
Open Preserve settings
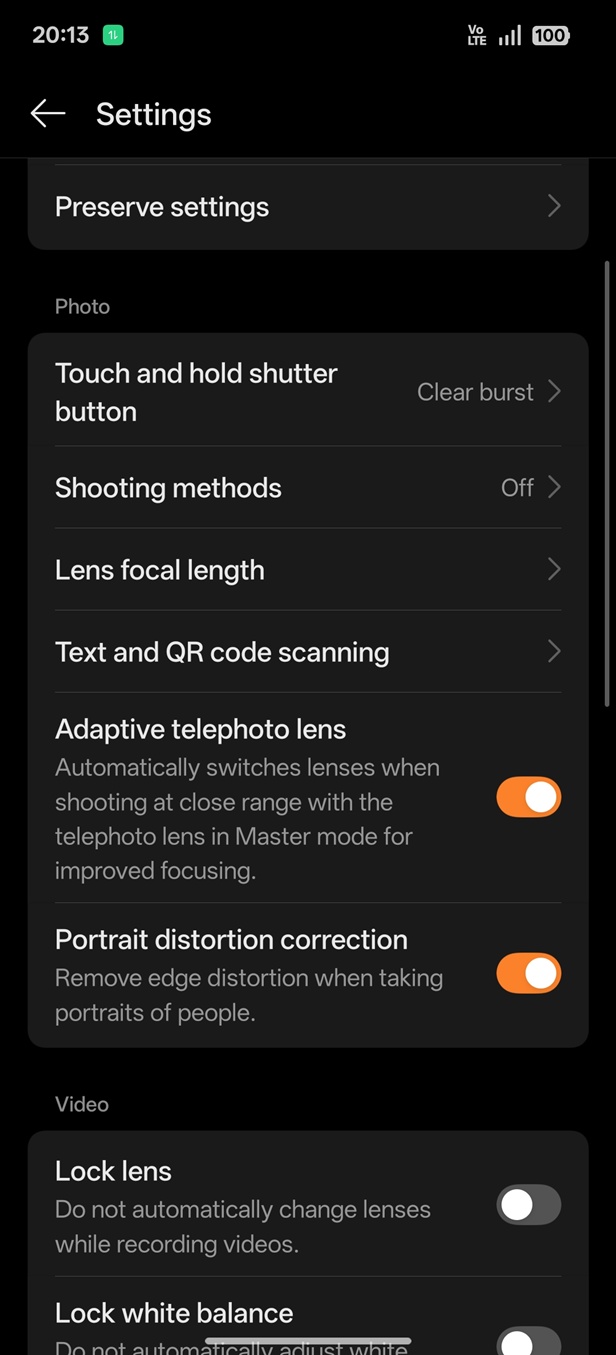click(307, 207)
